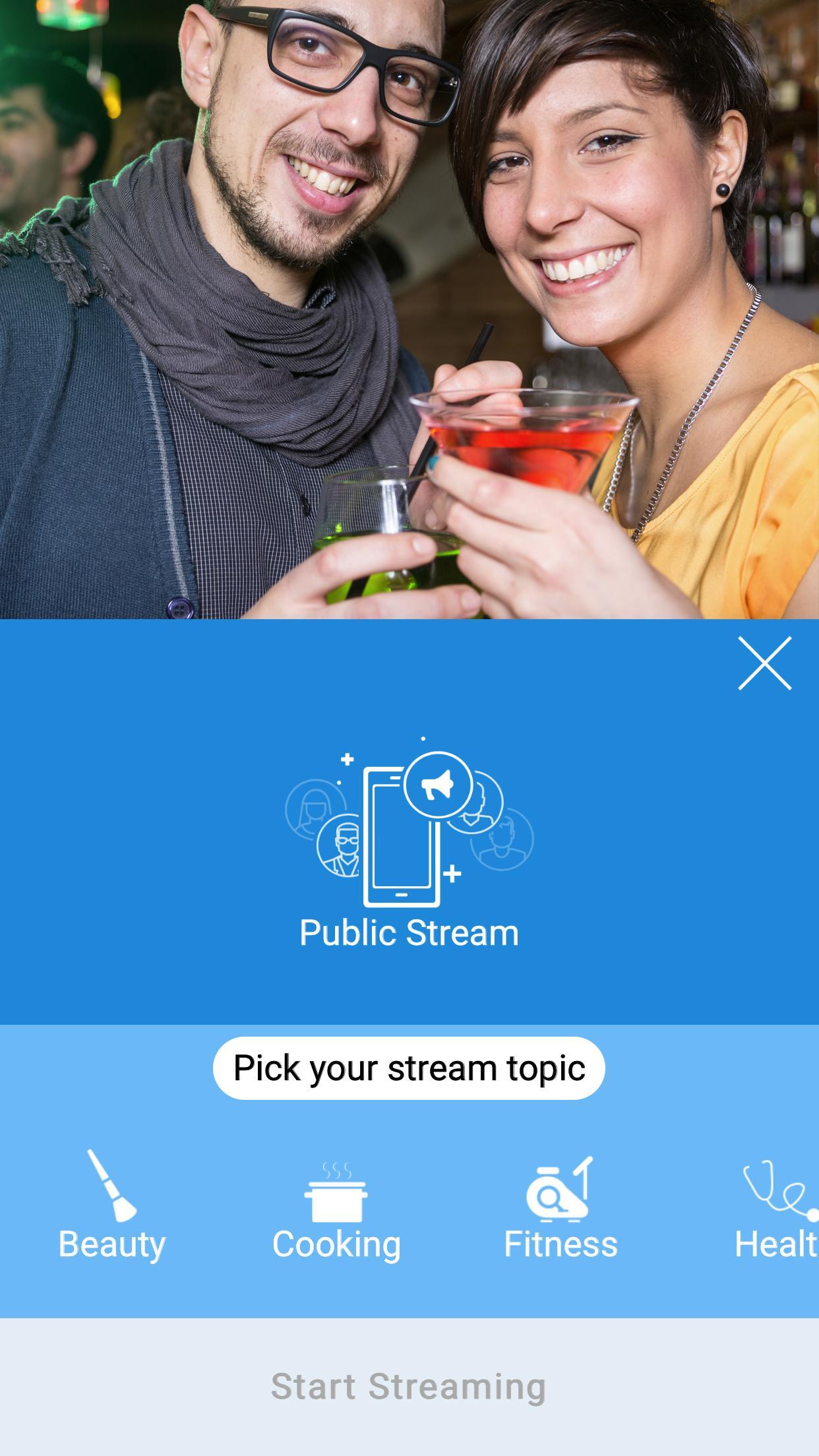
Task: Choose Beauty as the stream topic
Action: (x=112, y=1205)
